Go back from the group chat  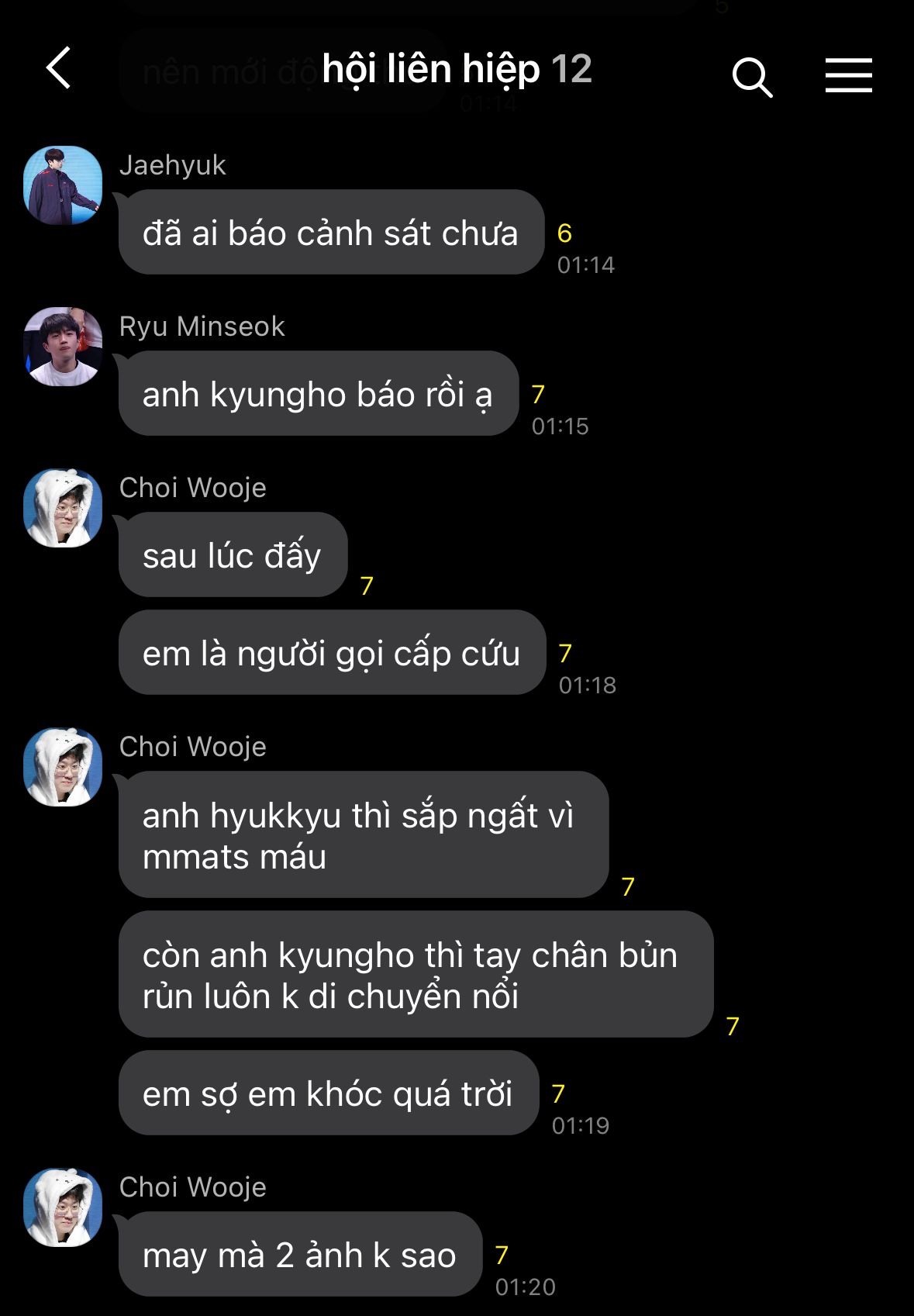point(59,68)
